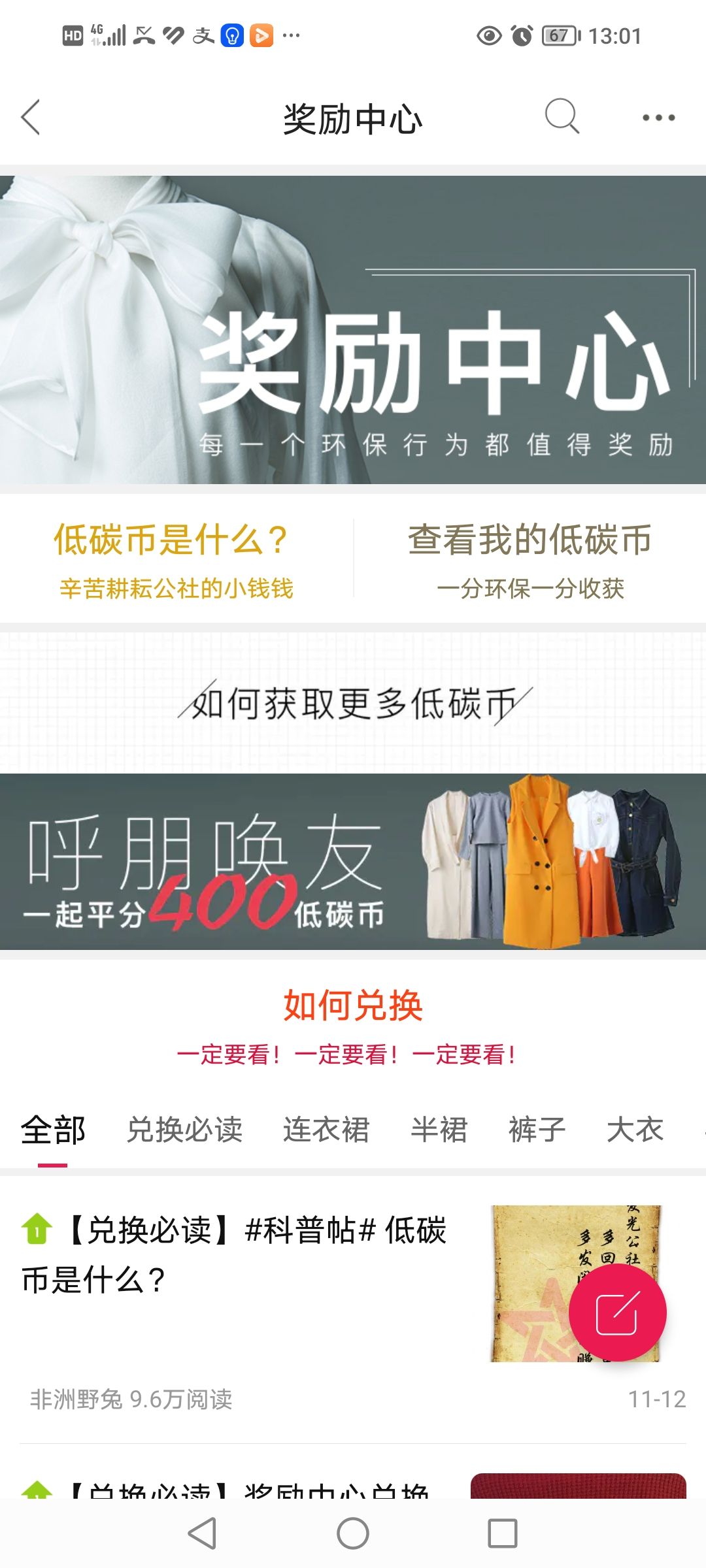Open the 奖励中心 top banner
706x1568 pixels.
pos(353,330)
